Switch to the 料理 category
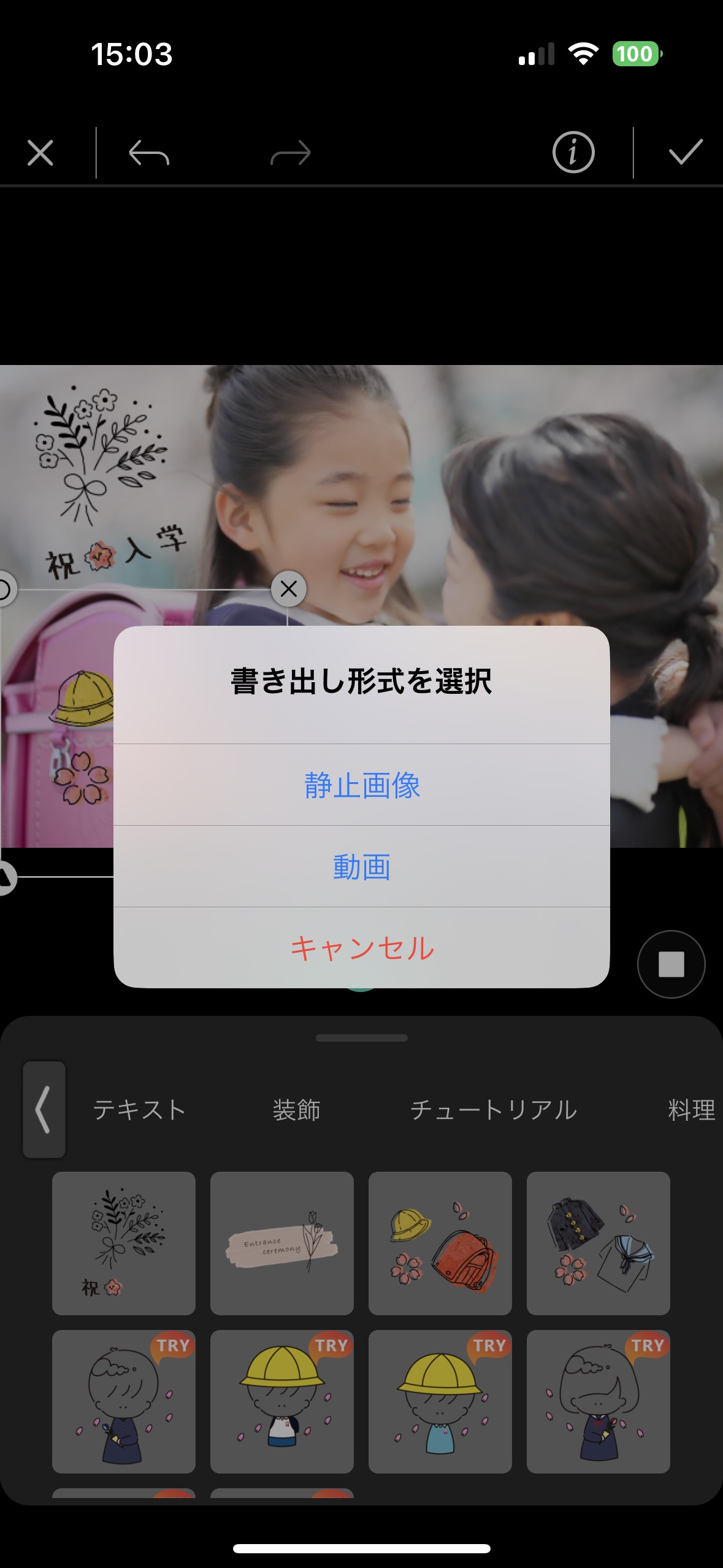Image resolution: width=723 pixels, height=1568 pixels. point(691,1110)
